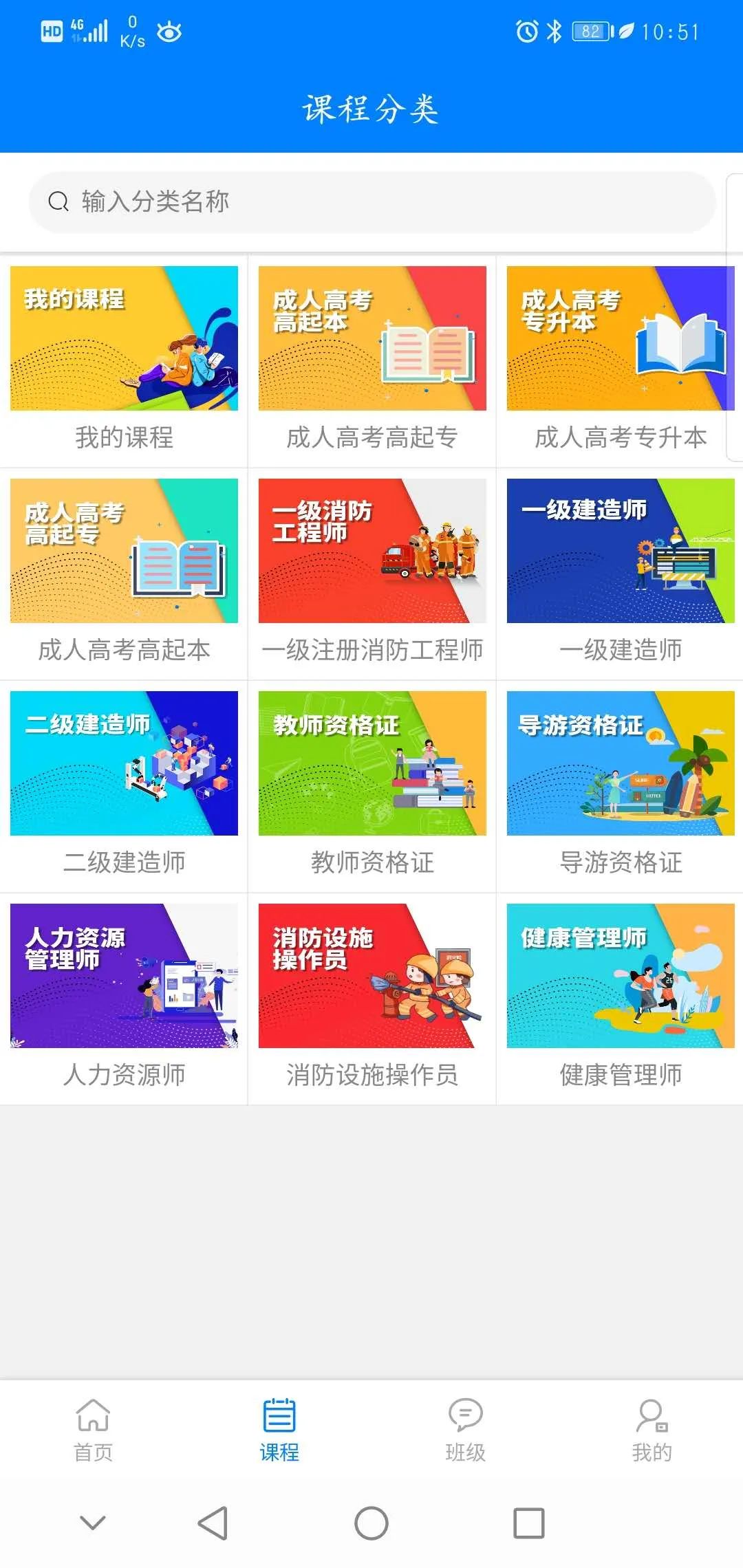Open the 教师资格证 category

click(x=372, y=784)
